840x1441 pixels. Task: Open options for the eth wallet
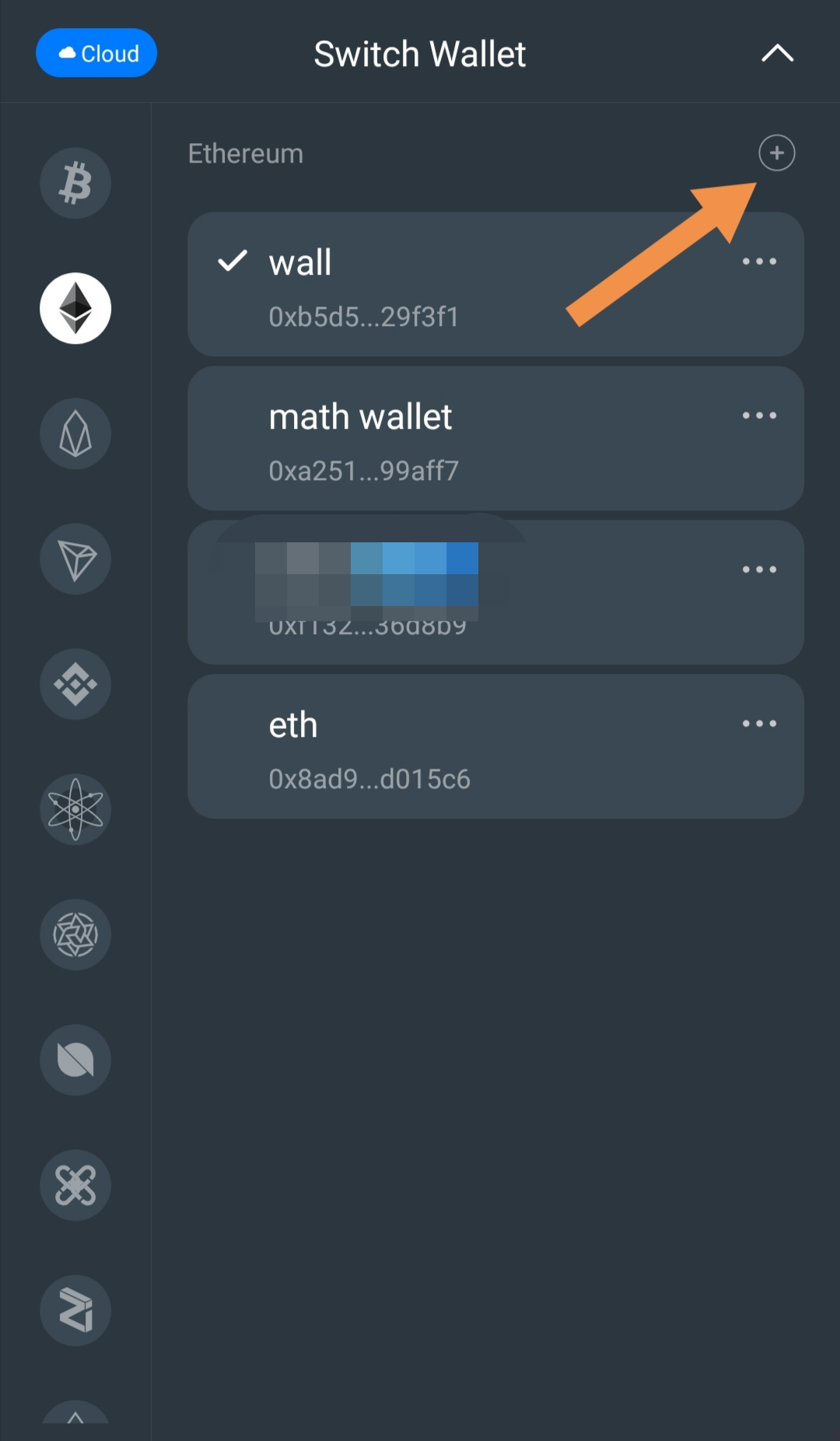758,724
